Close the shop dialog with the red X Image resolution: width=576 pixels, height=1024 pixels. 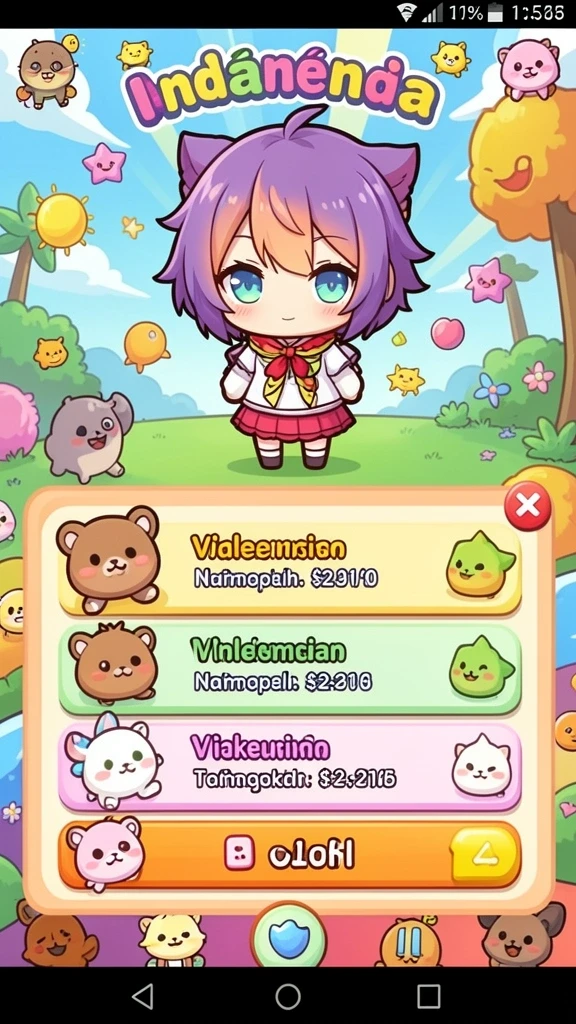pos(528,506)
